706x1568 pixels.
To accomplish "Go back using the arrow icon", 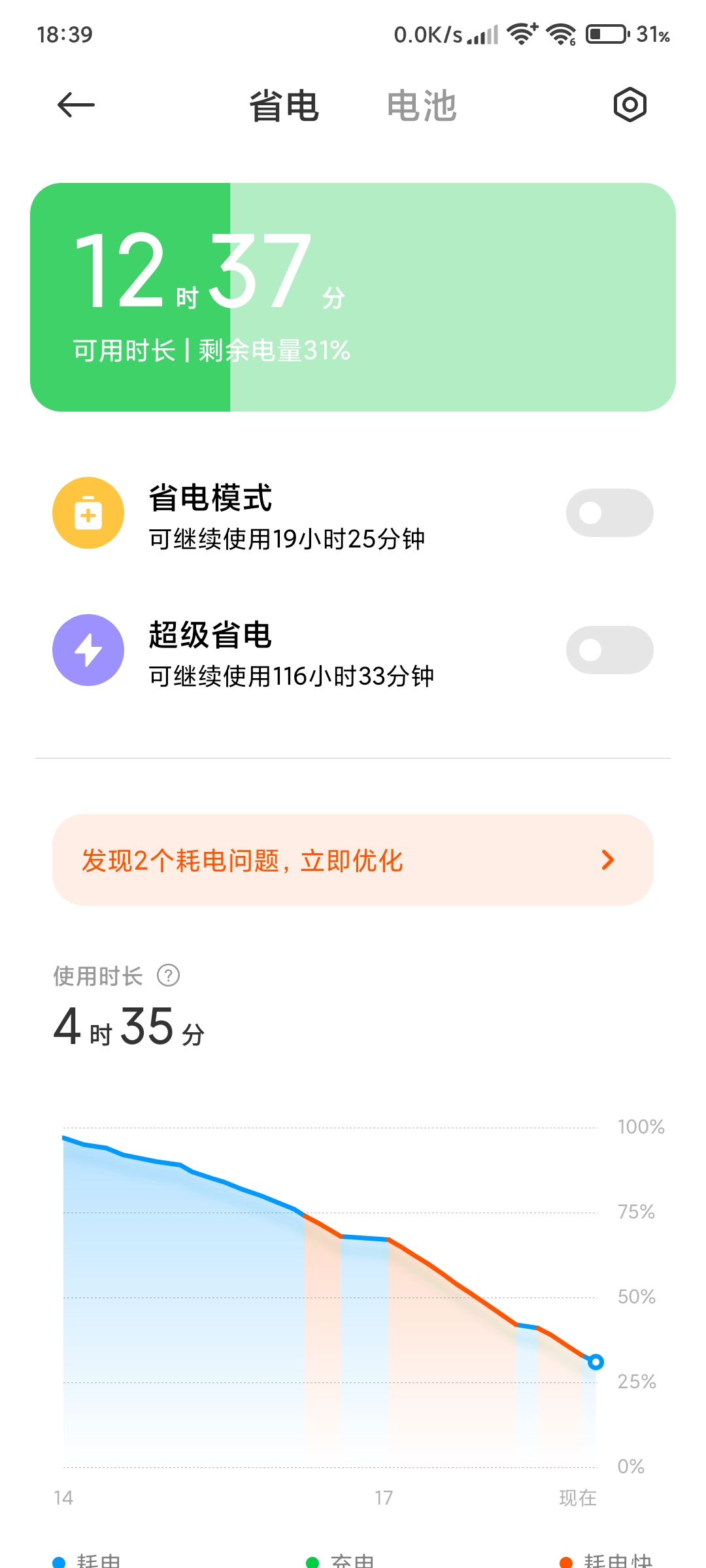I will (x=76, y=105).
